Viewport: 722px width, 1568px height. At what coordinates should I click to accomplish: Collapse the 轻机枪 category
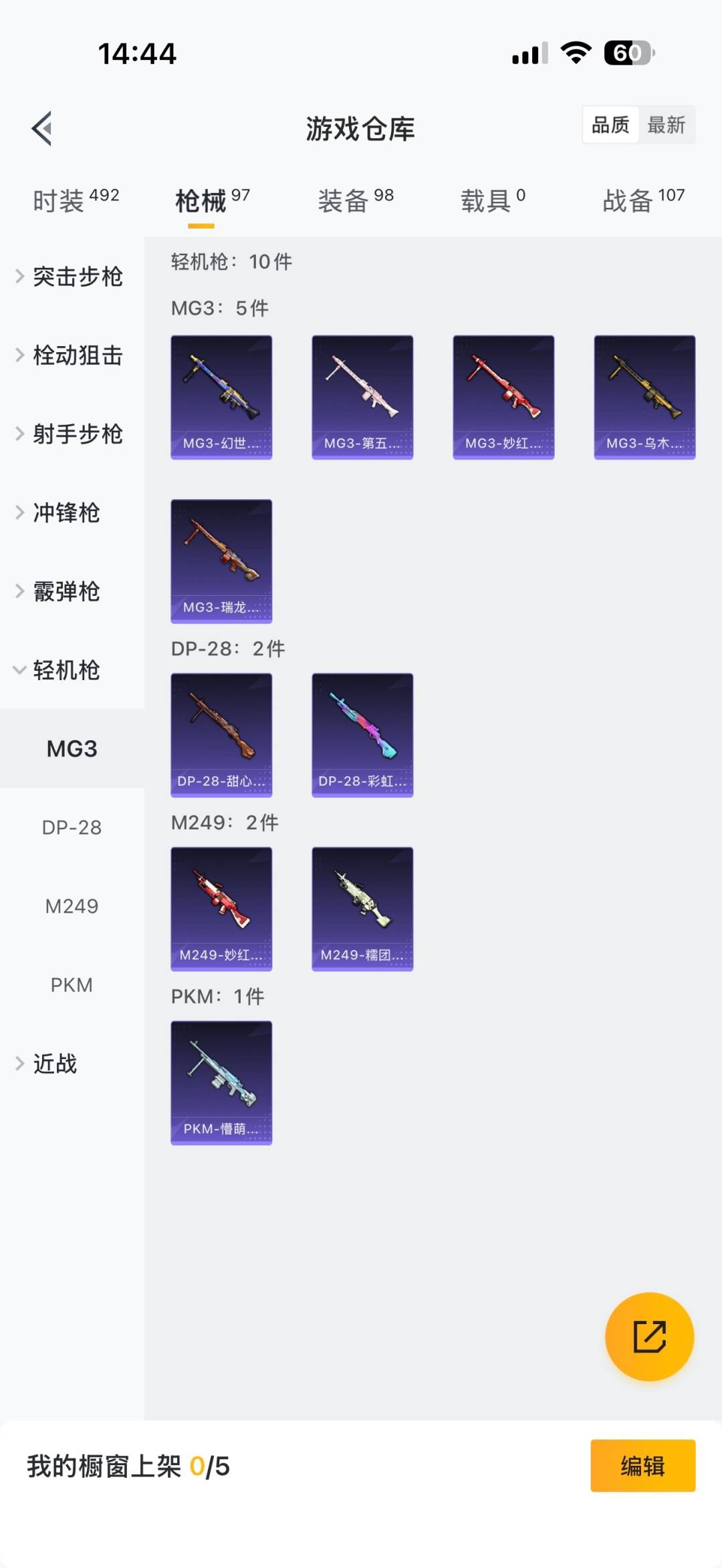67,670
